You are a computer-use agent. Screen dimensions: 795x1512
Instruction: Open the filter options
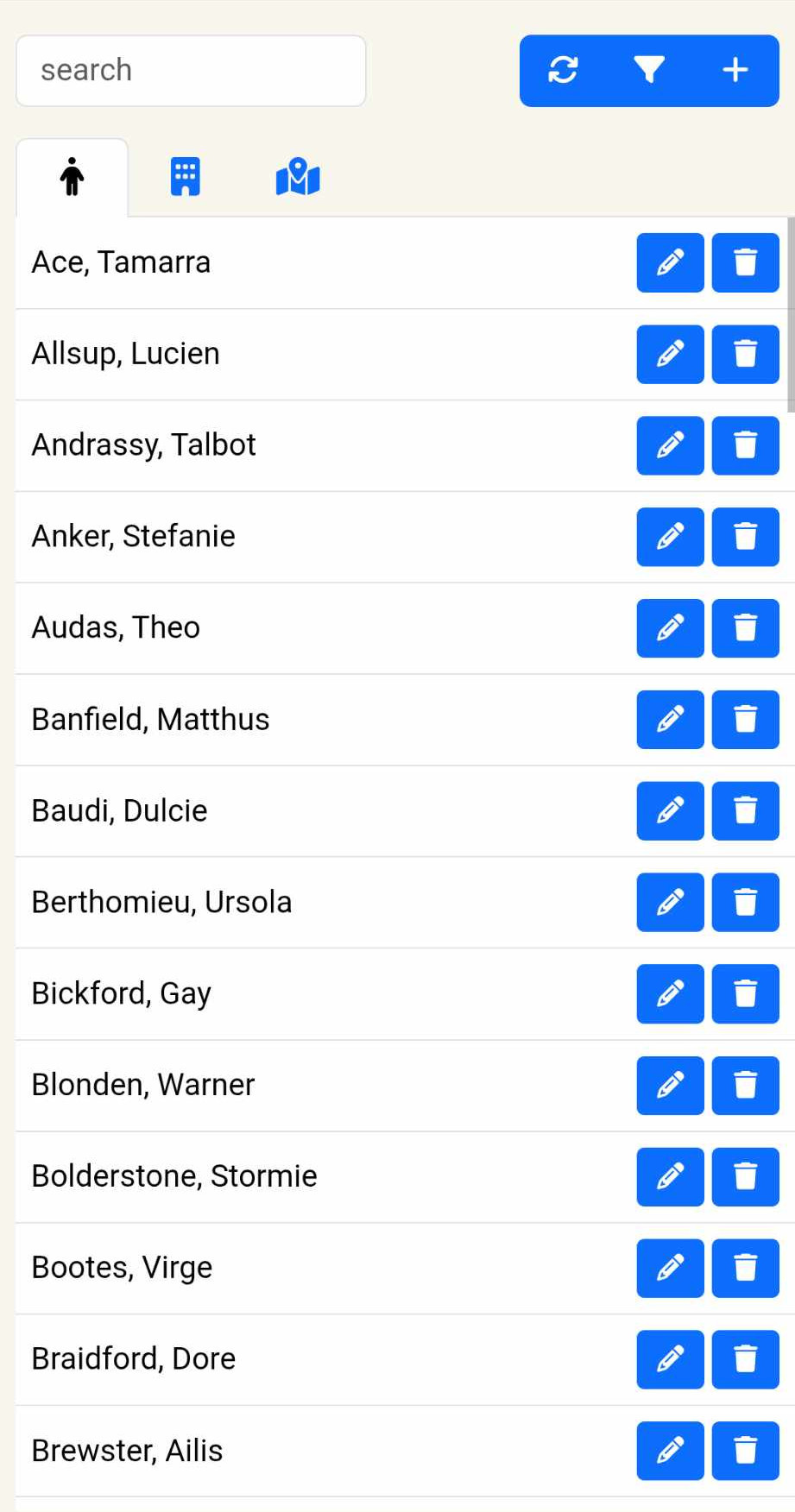tap(649, 70)
